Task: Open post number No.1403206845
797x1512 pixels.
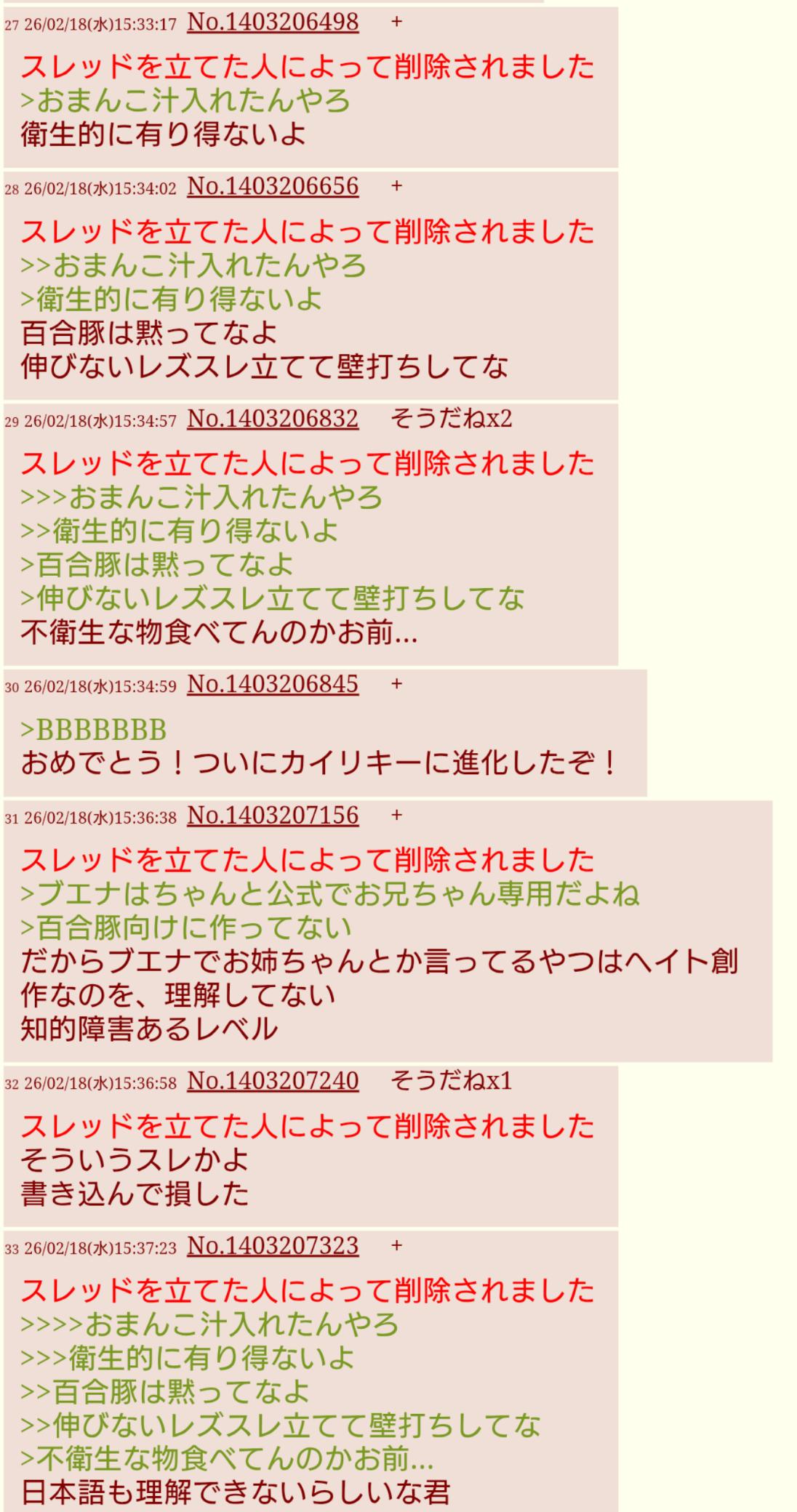Action: click(273, 684)
